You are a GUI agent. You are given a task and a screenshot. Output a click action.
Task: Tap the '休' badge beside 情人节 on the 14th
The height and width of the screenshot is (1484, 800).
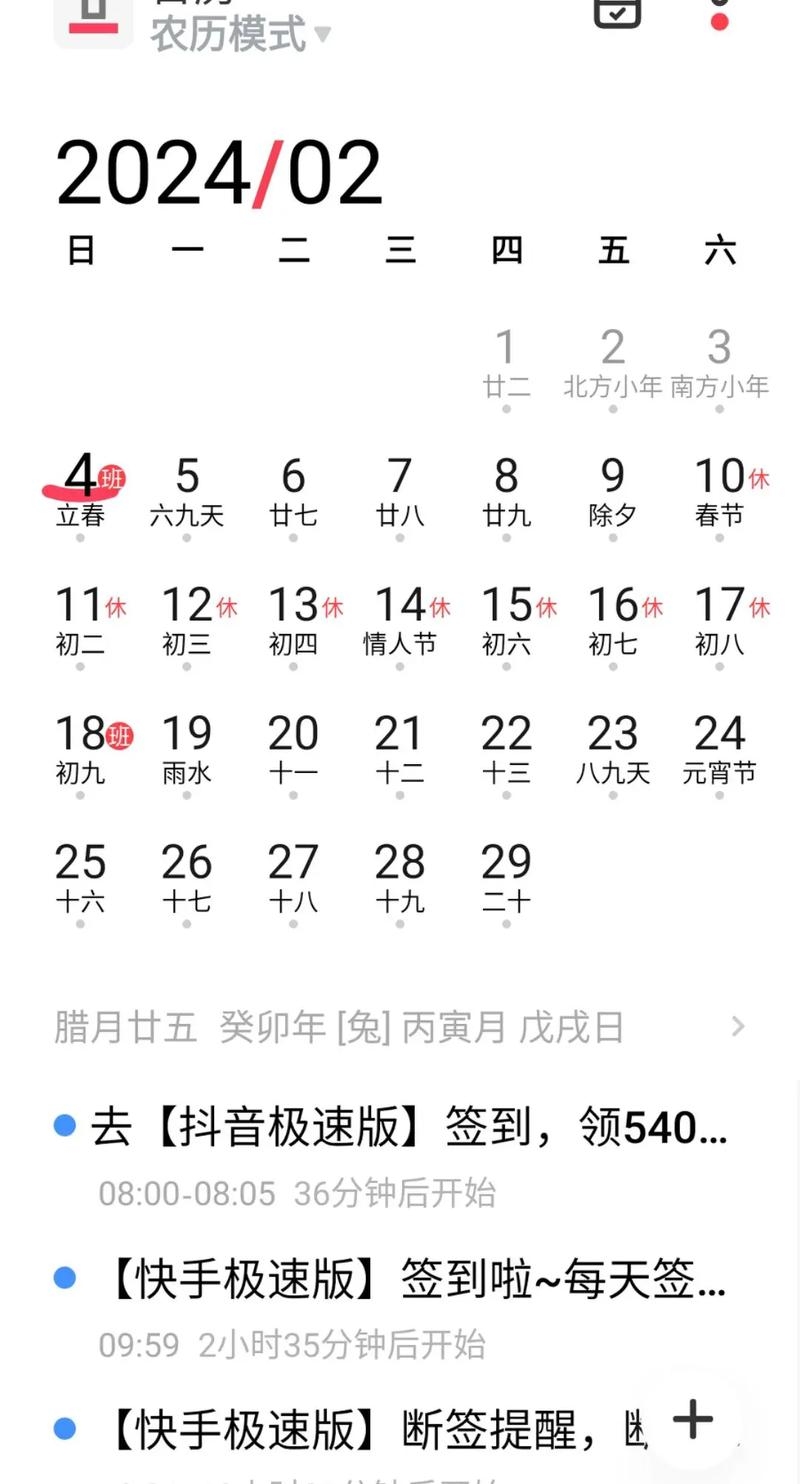click(439, 607)
